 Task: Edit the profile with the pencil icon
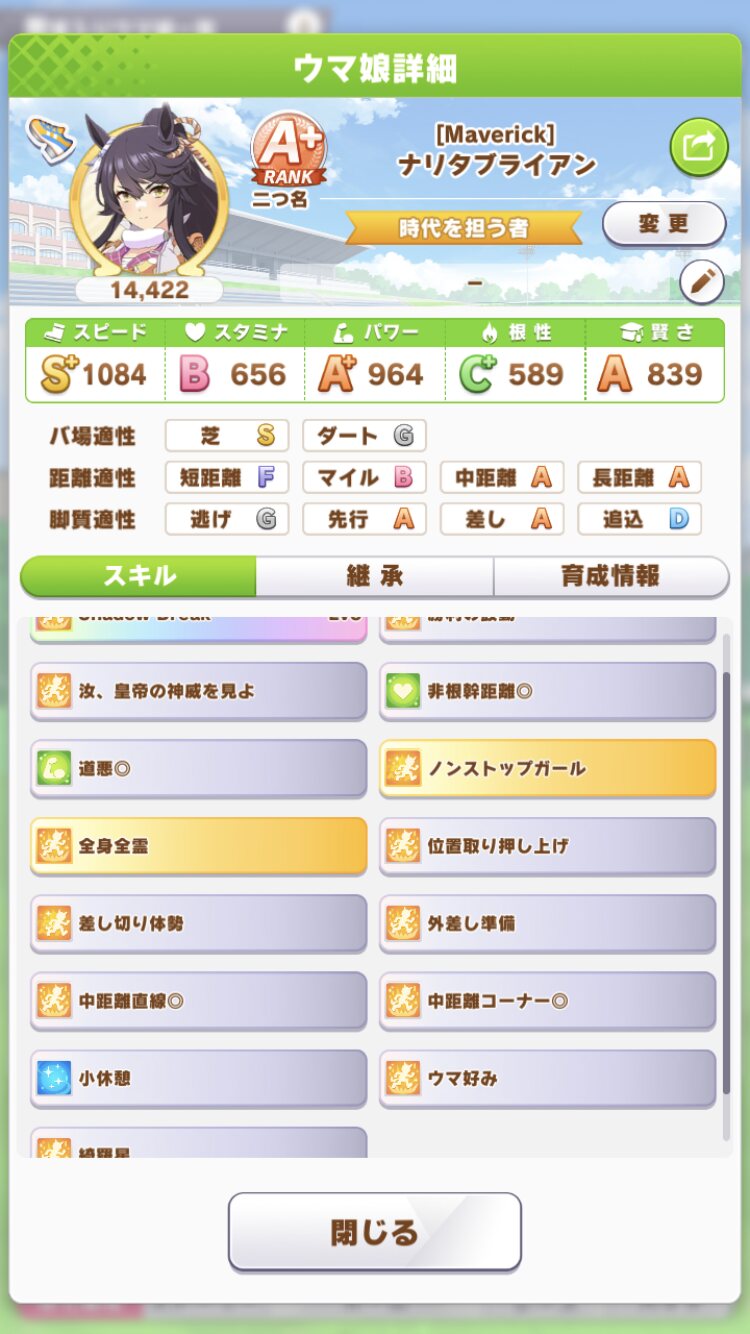coord(701,283)
